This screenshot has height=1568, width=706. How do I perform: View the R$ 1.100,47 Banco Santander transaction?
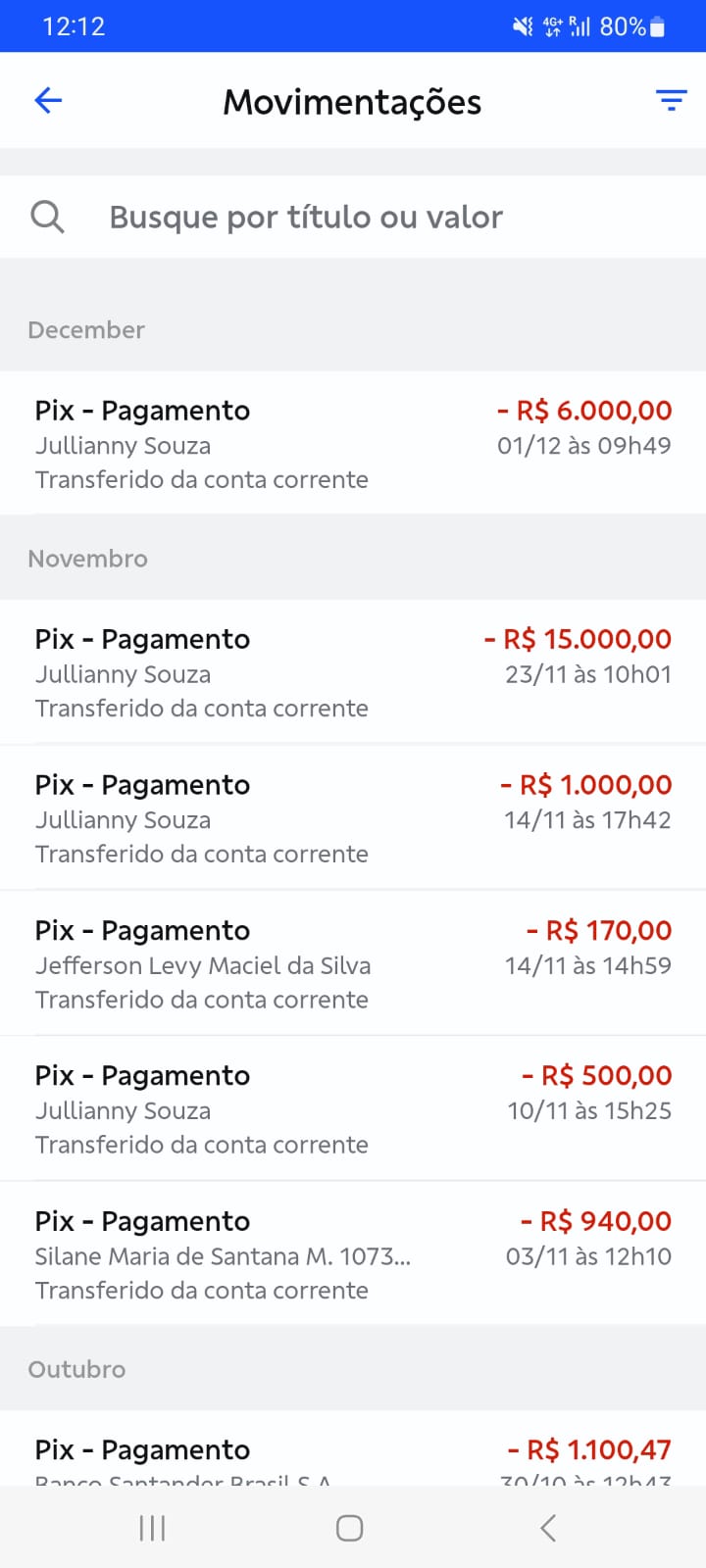353,1455
